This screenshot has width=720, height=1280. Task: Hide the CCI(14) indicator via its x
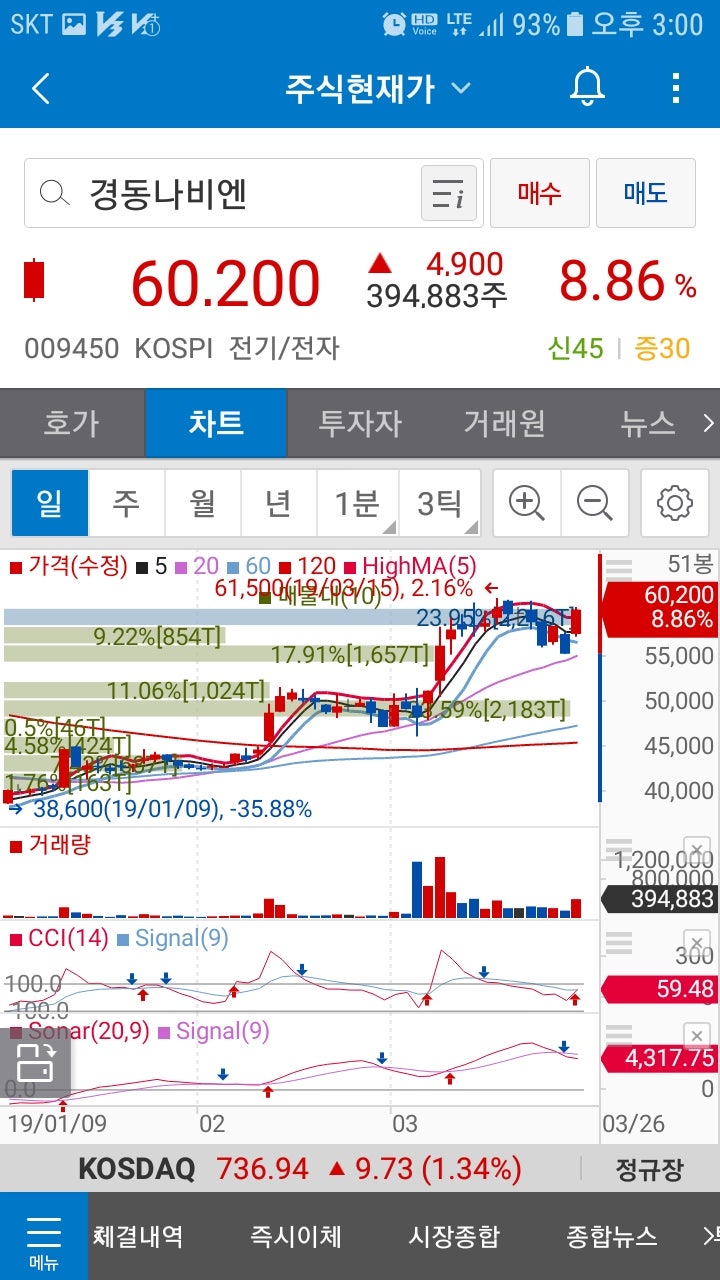click(697, 940)
